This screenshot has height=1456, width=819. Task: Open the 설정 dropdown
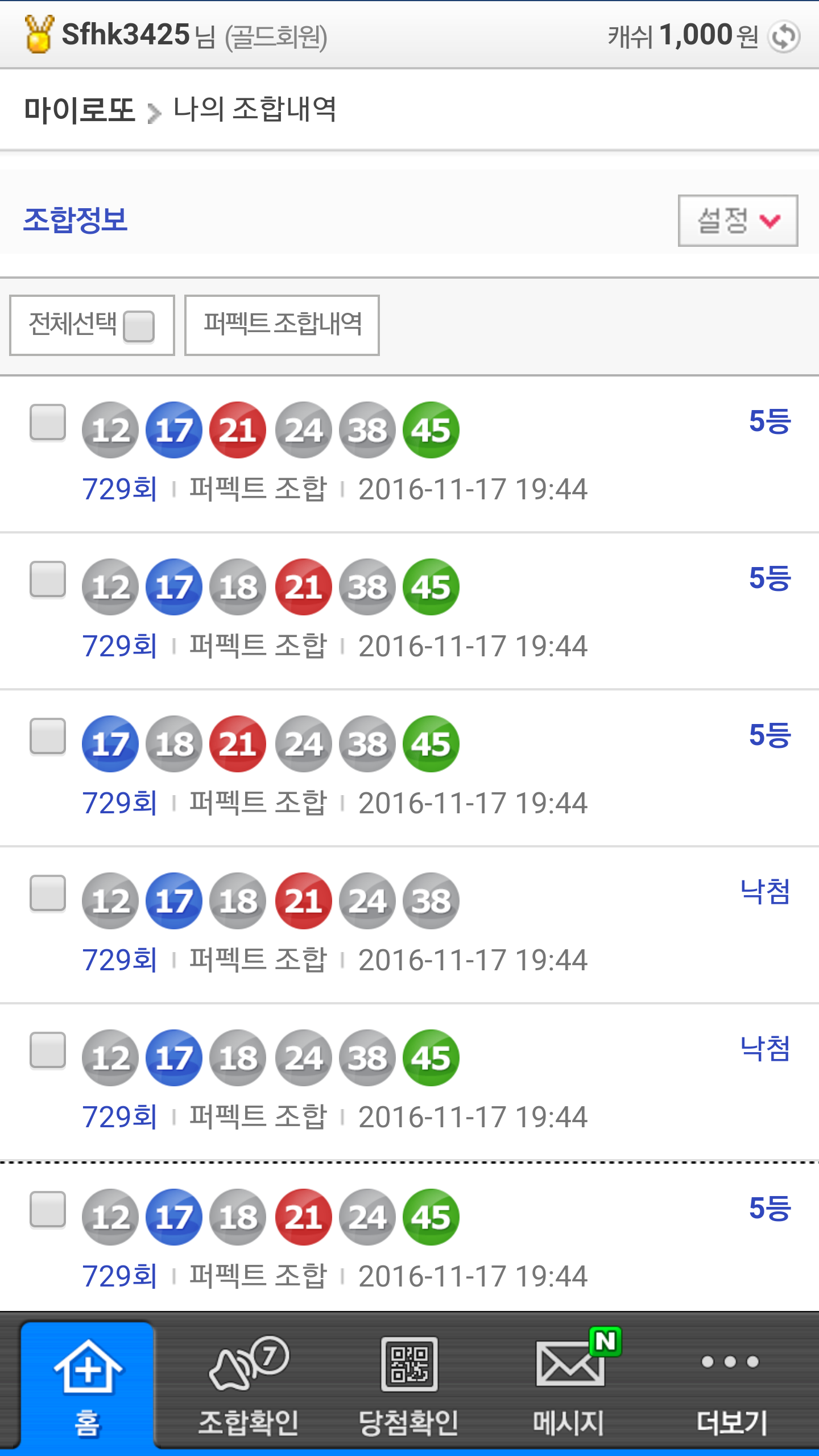tap(738, 221)
